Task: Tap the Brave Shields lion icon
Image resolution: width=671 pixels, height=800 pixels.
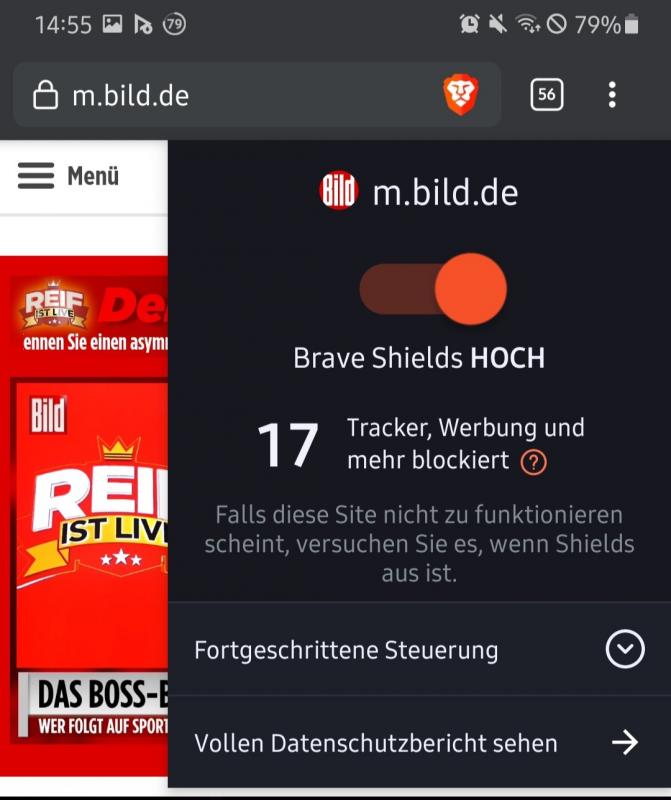Action: (x=461, y=96)
